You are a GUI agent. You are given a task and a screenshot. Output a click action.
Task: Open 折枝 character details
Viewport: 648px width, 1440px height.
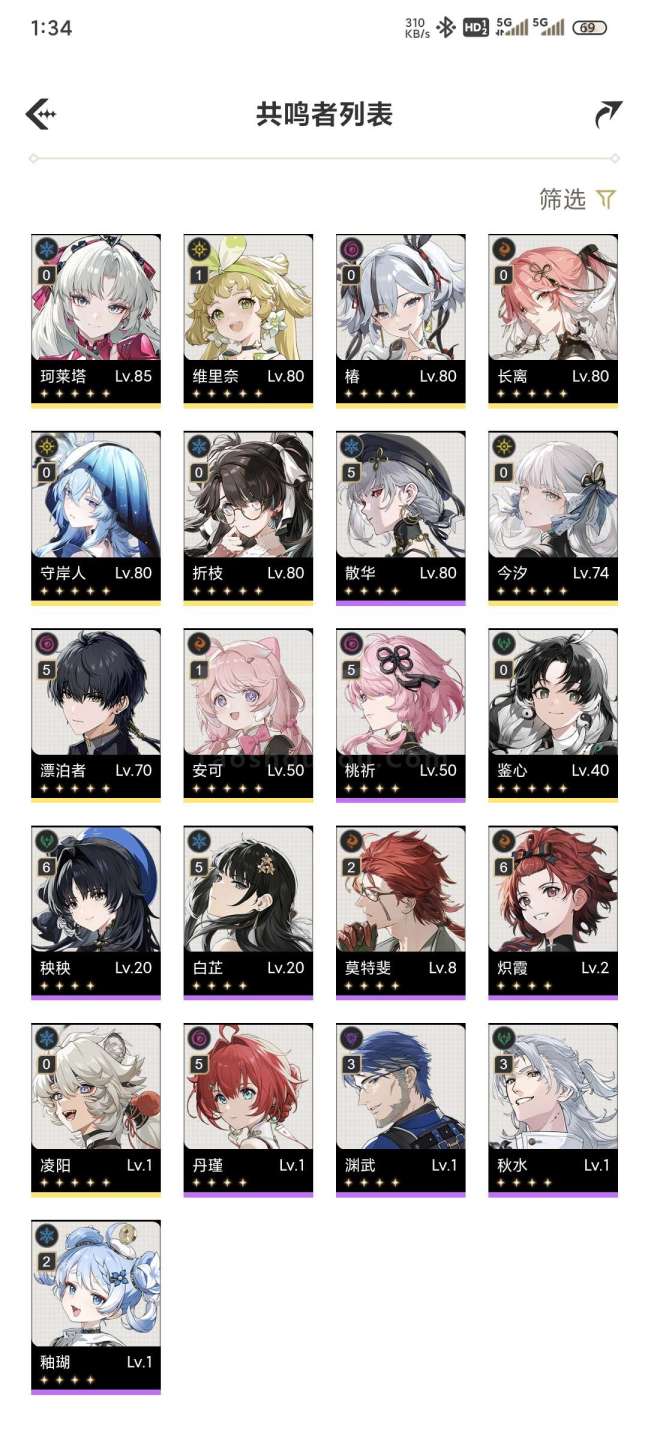[248, 518]
